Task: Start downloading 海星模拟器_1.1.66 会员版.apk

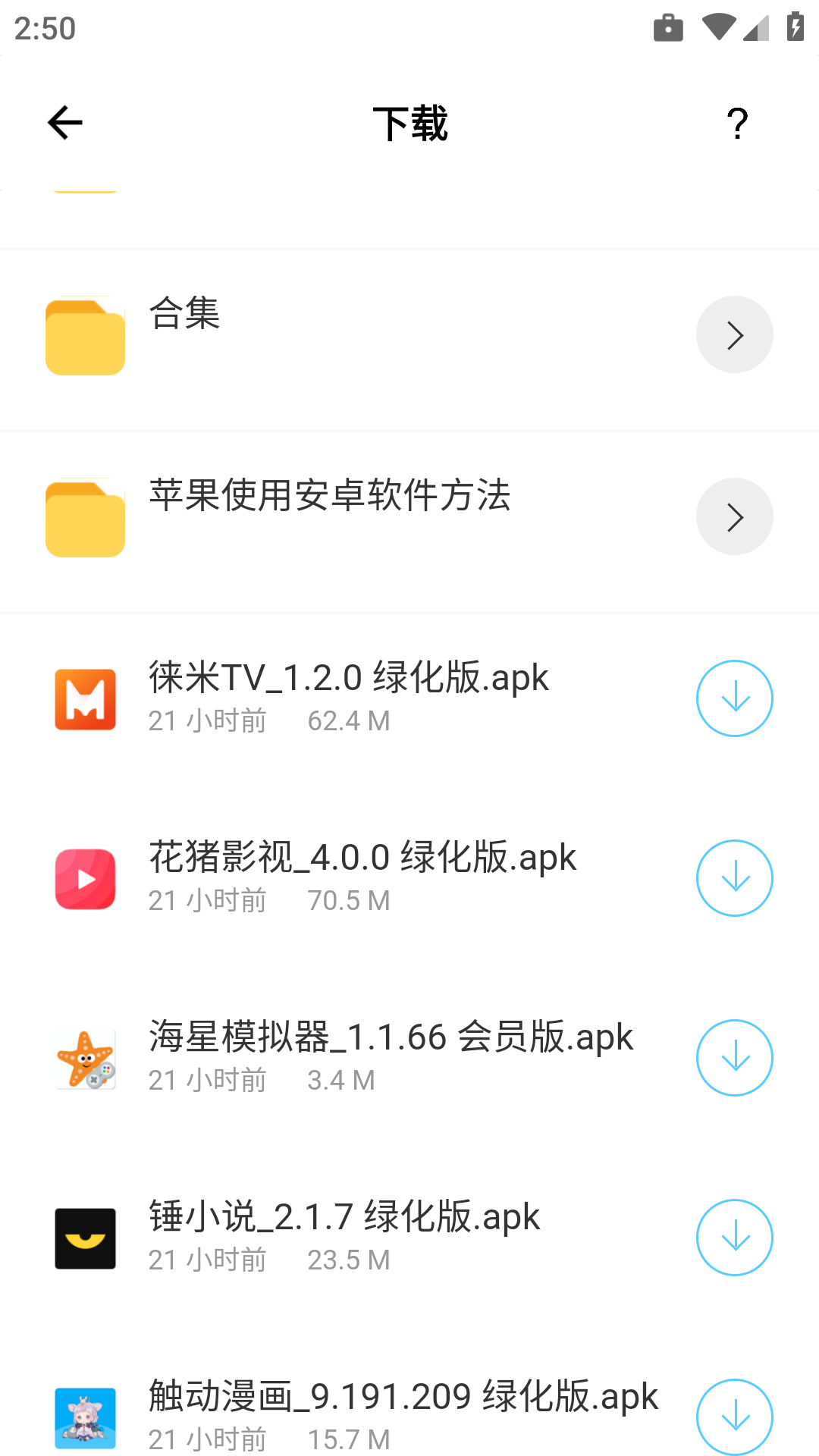Action: coord(734,1057)
